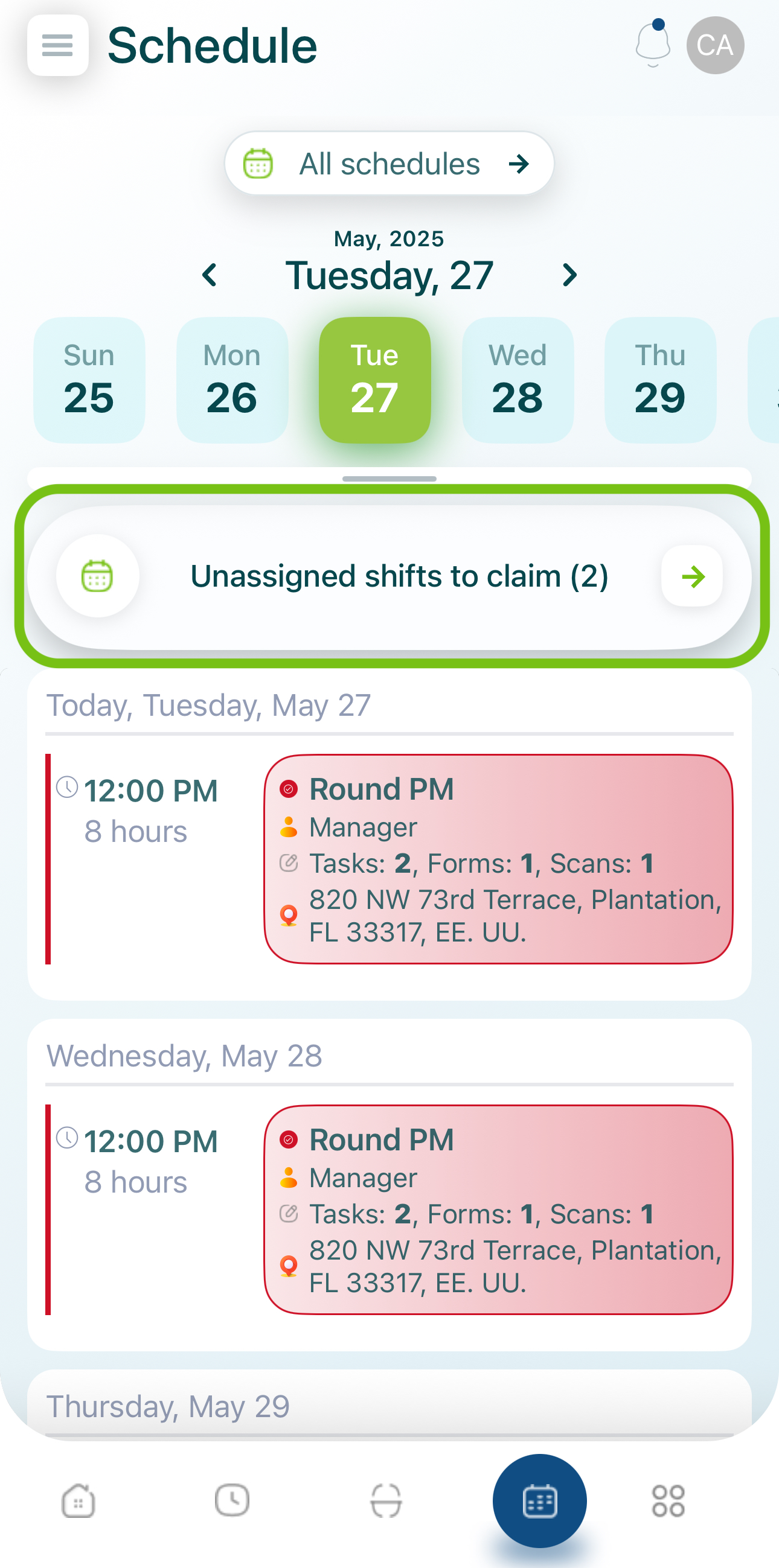Screen dimensions: 779x1568
Task: Select Thursday 29
Action: (x=659, y=380)
